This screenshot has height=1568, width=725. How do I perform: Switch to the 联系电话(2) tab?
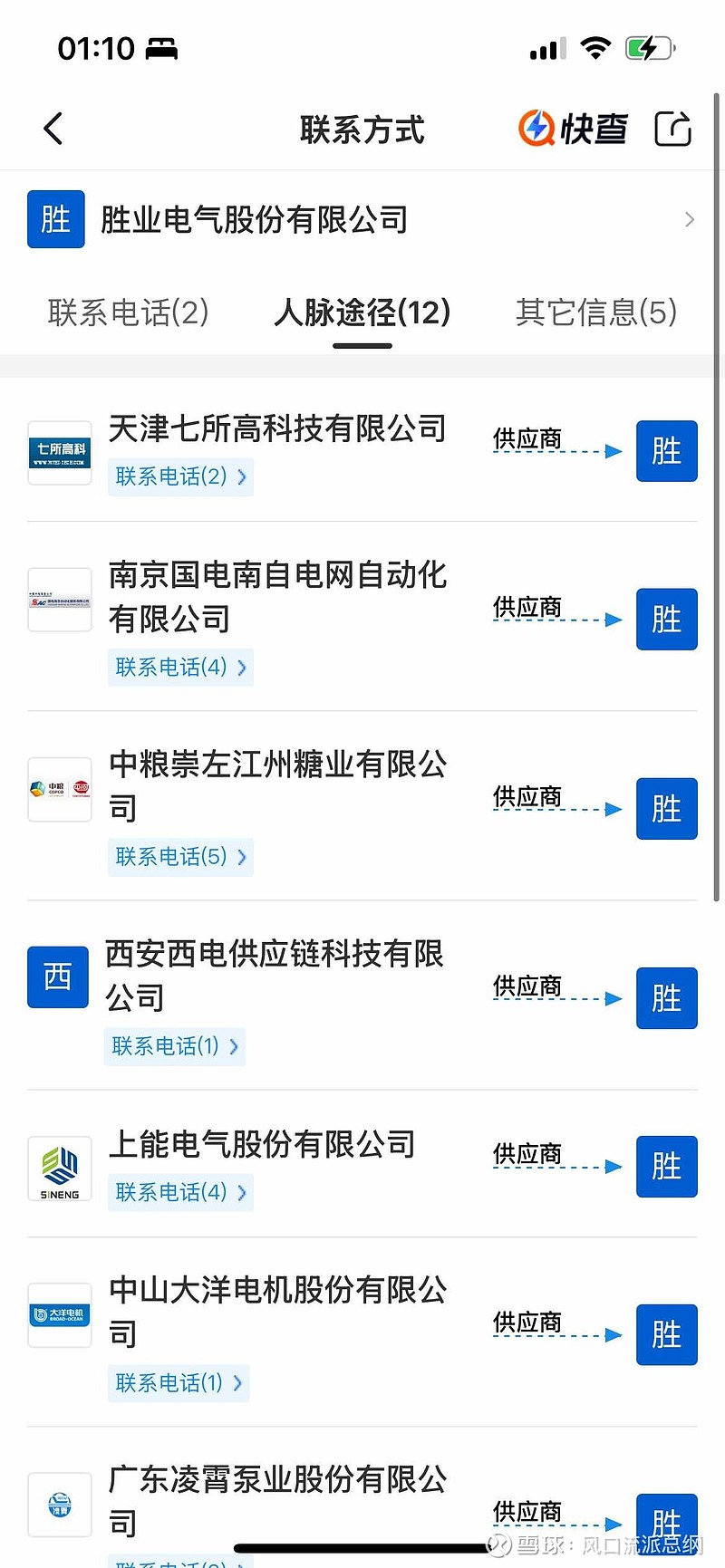(x=127, y=312)
